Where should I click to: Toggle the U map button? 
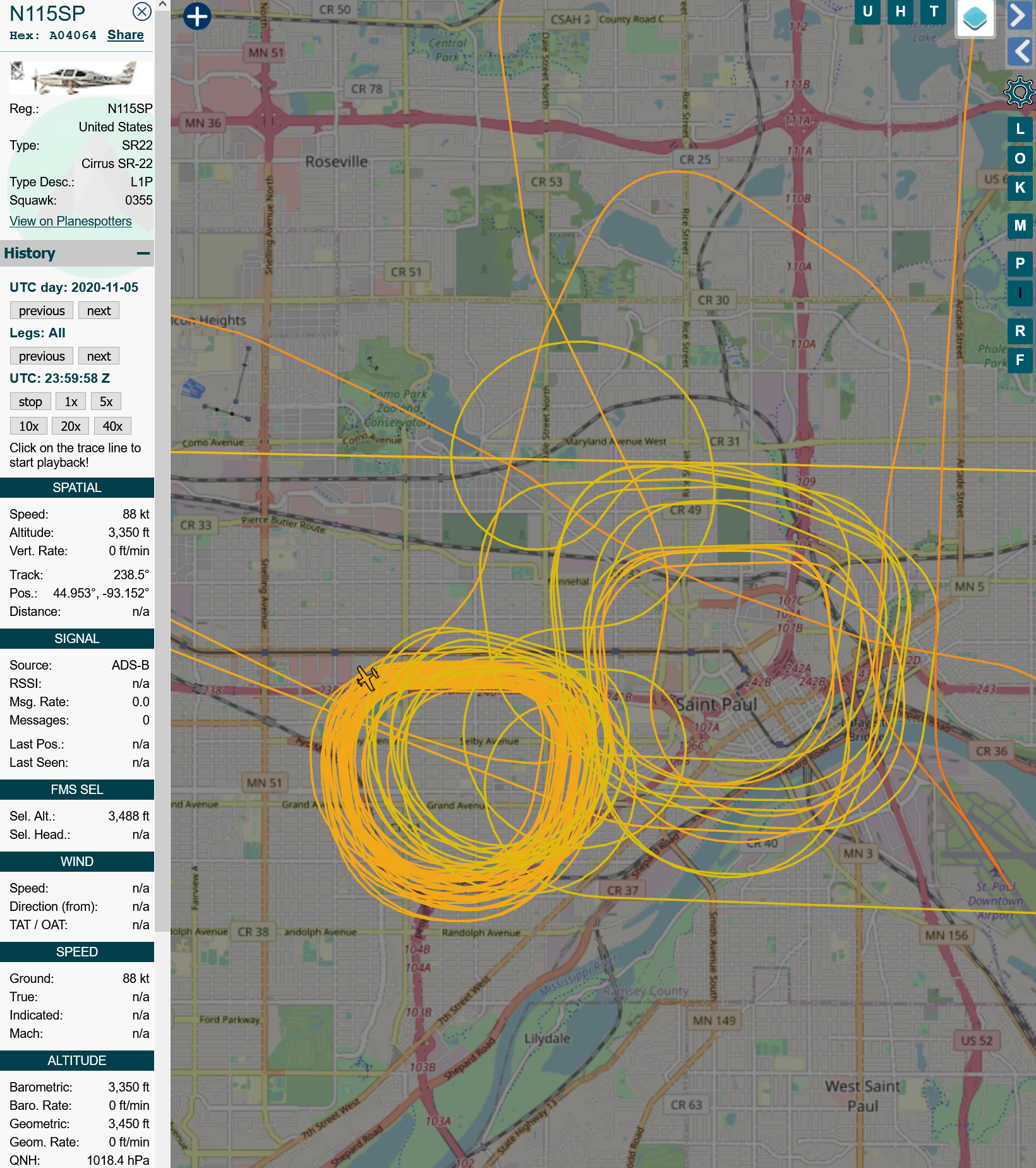point(867,12)
